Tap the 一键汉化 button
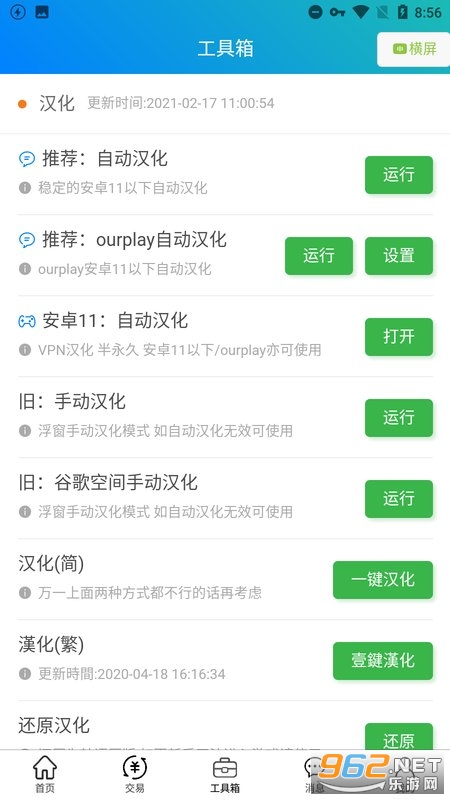 (383, 580)
